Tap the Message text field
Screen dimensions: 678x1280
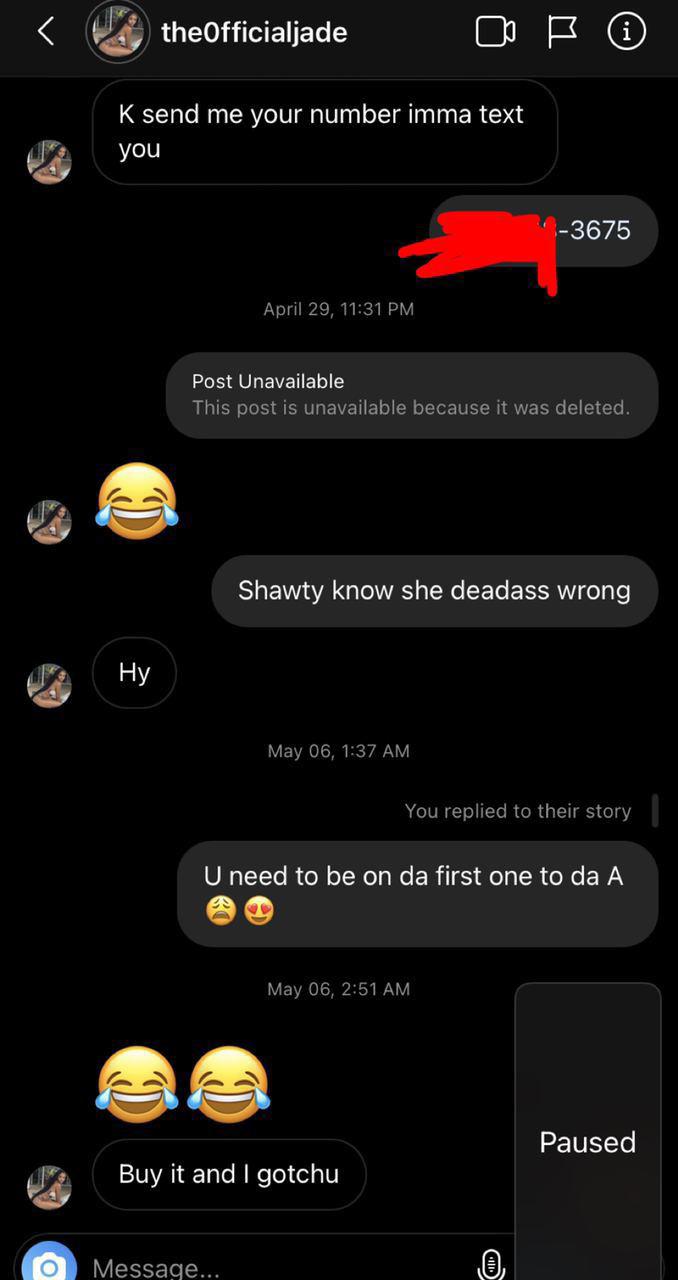270,1267
